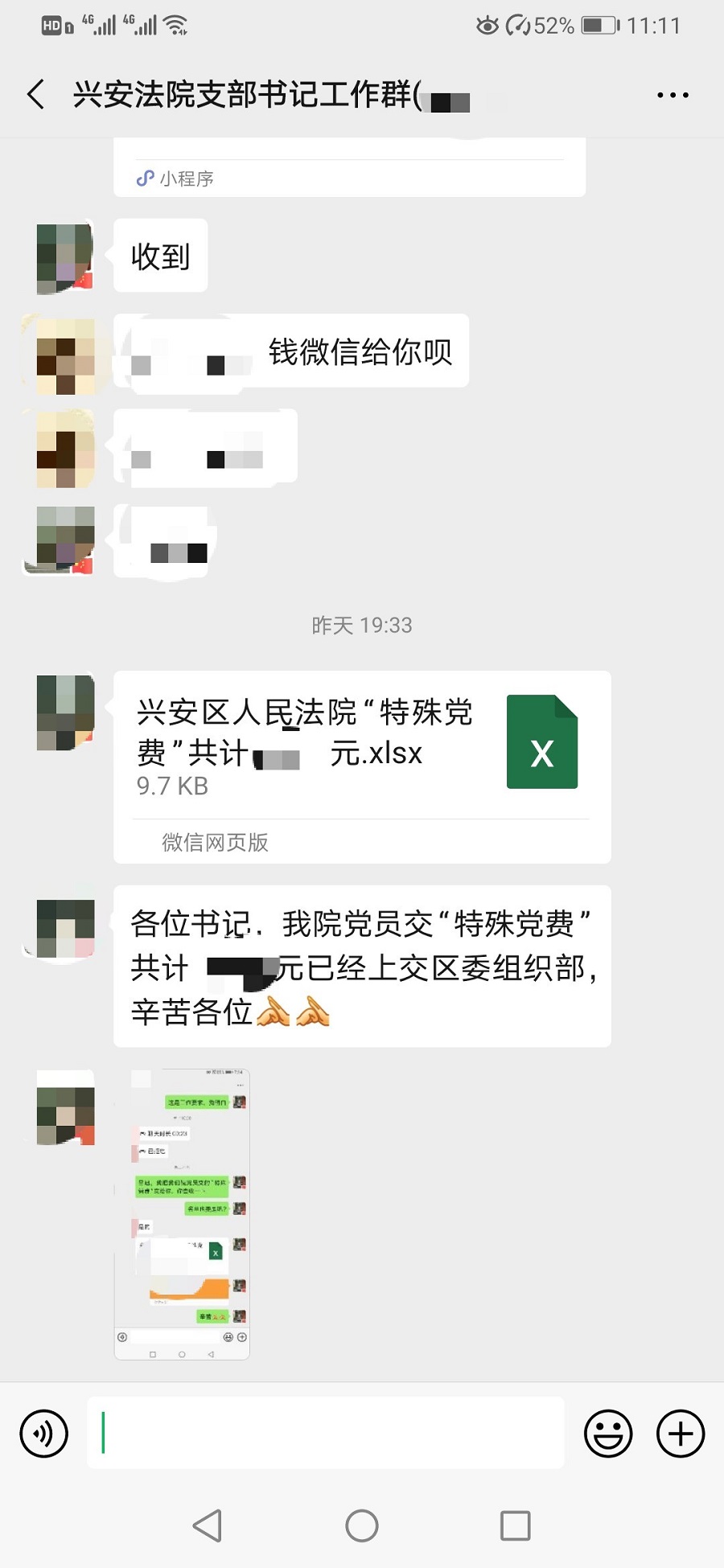This screenshot has height=1568, width=724.
Task: Go back from the group chat
Action: click(36, 95)
